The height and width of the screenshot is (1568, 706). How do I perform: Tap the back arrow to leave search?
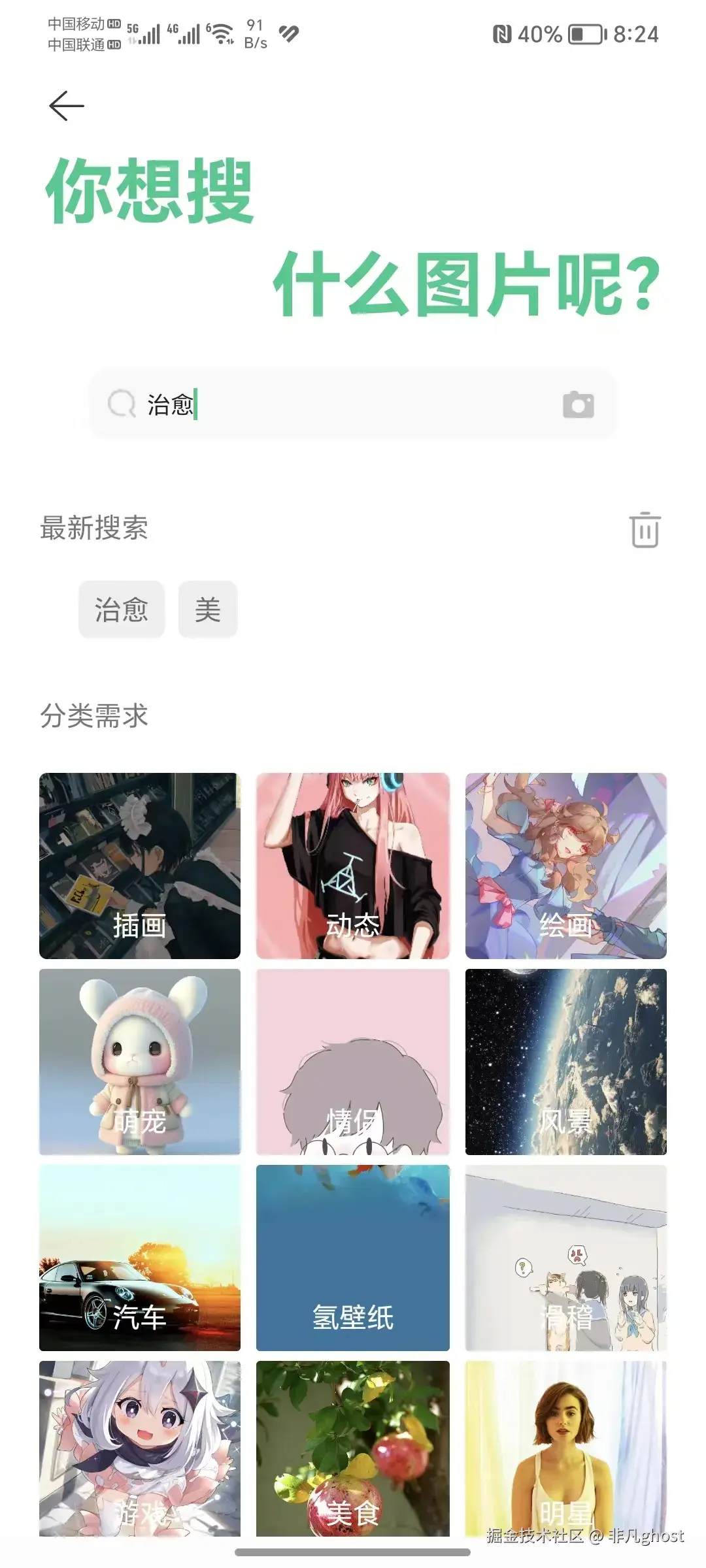click(x=65, y=105)
